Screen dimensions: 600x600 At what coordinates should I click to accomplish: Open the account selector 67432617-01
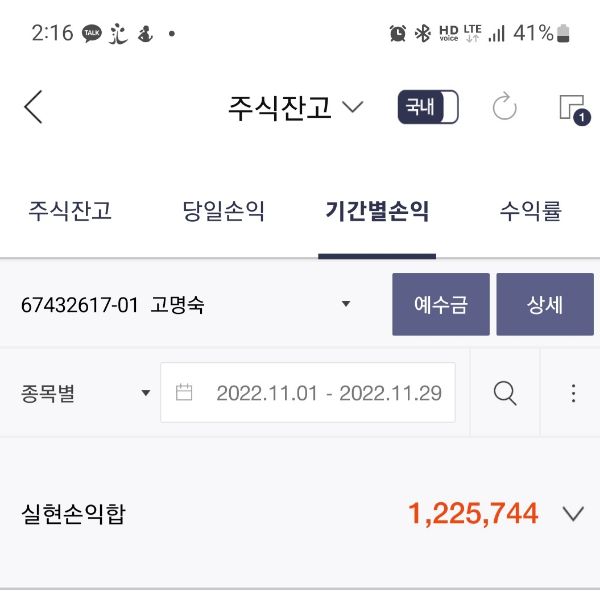[186, 304]
